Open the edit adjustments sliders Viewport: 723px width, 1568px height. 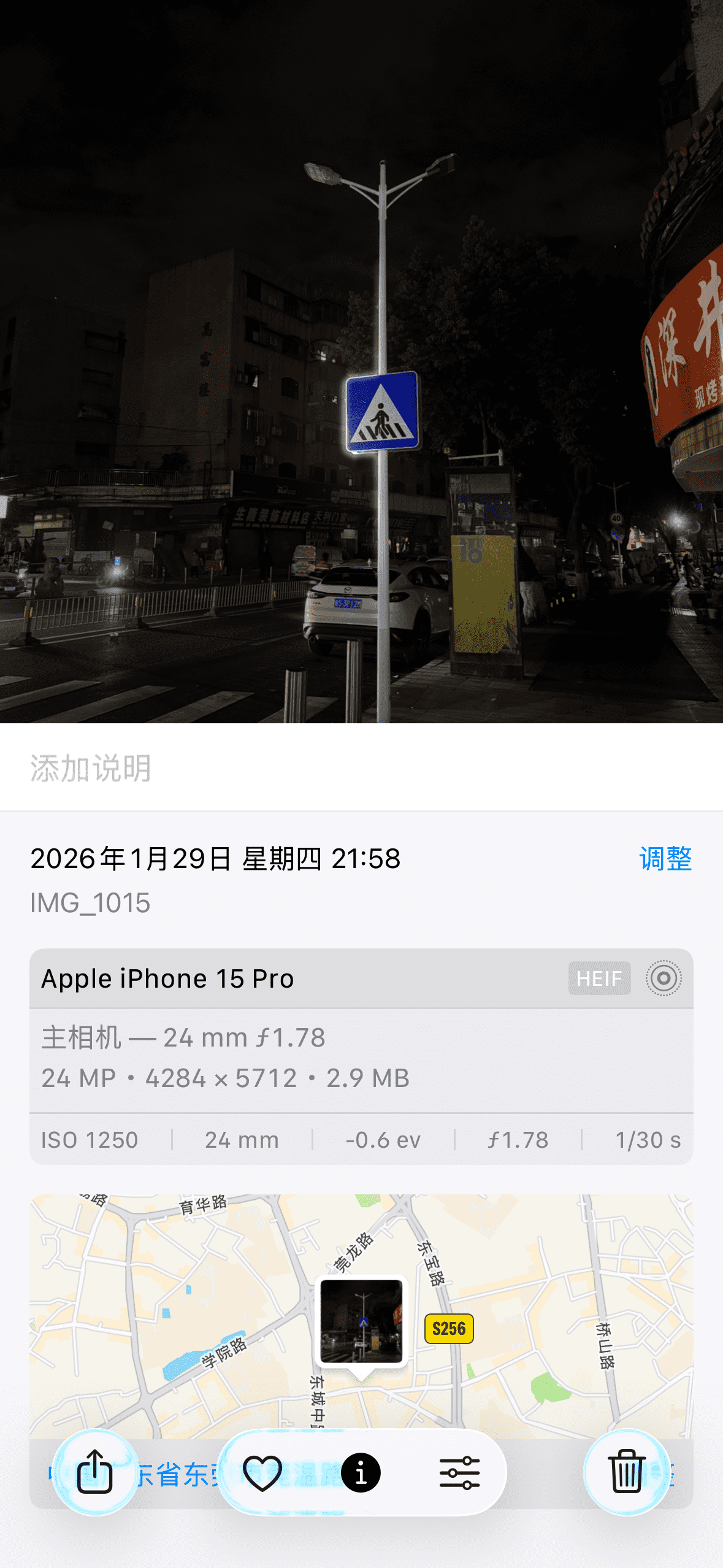click(x=459, y=1472)
